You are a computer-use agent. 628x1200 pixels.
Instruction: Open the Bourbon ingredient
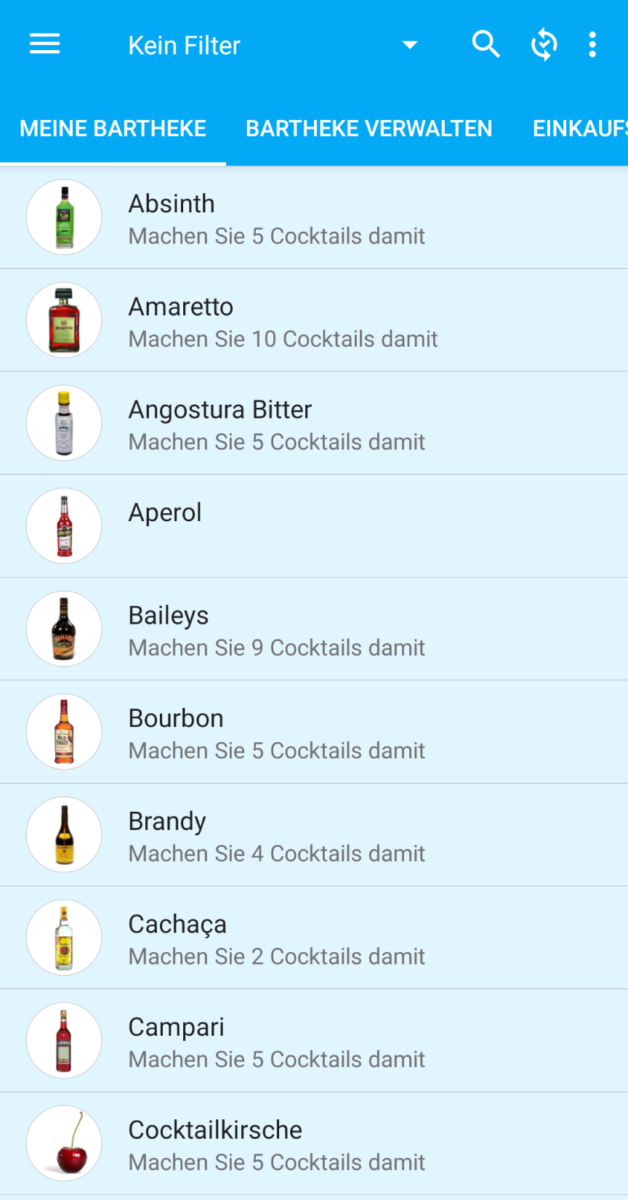coord(314,733)
